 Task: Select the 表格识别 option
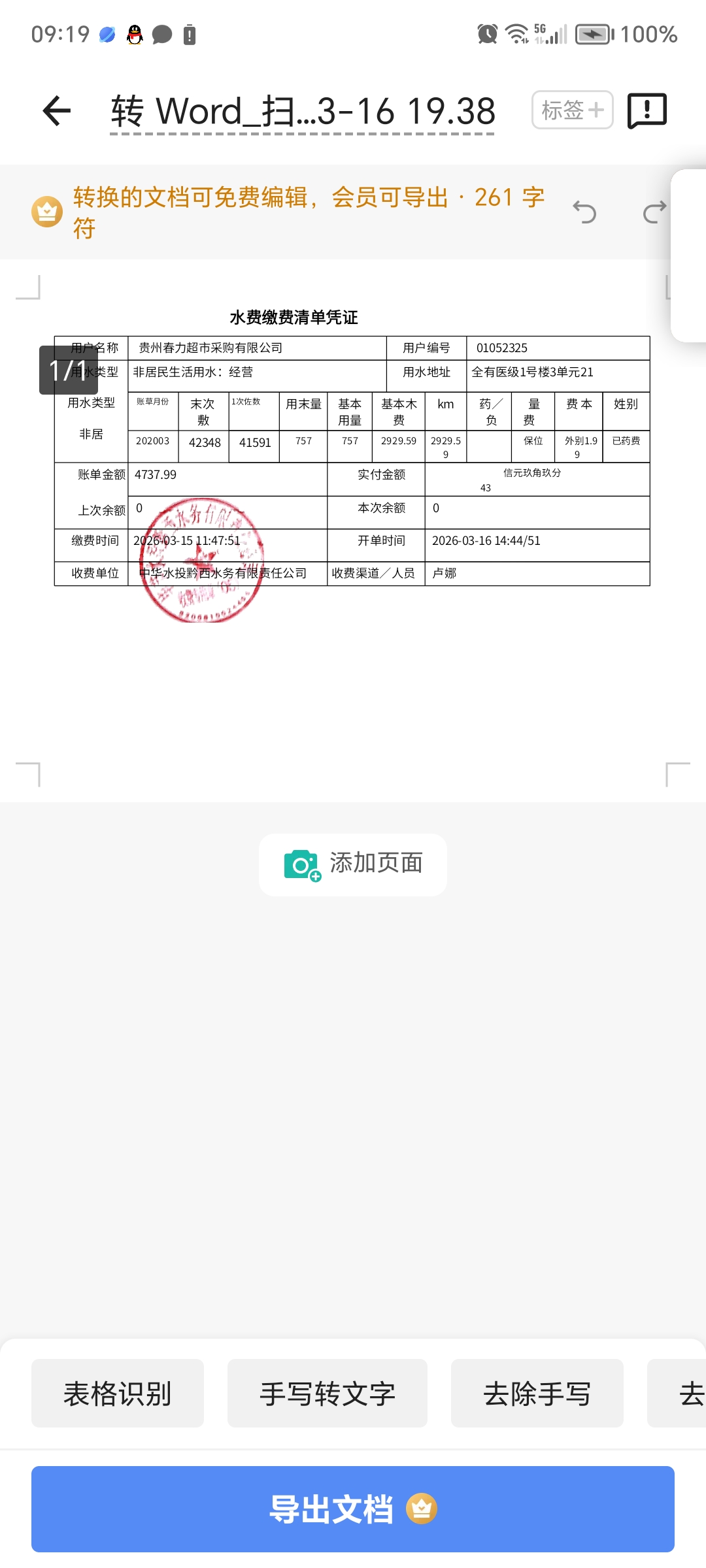point(118,1394)
